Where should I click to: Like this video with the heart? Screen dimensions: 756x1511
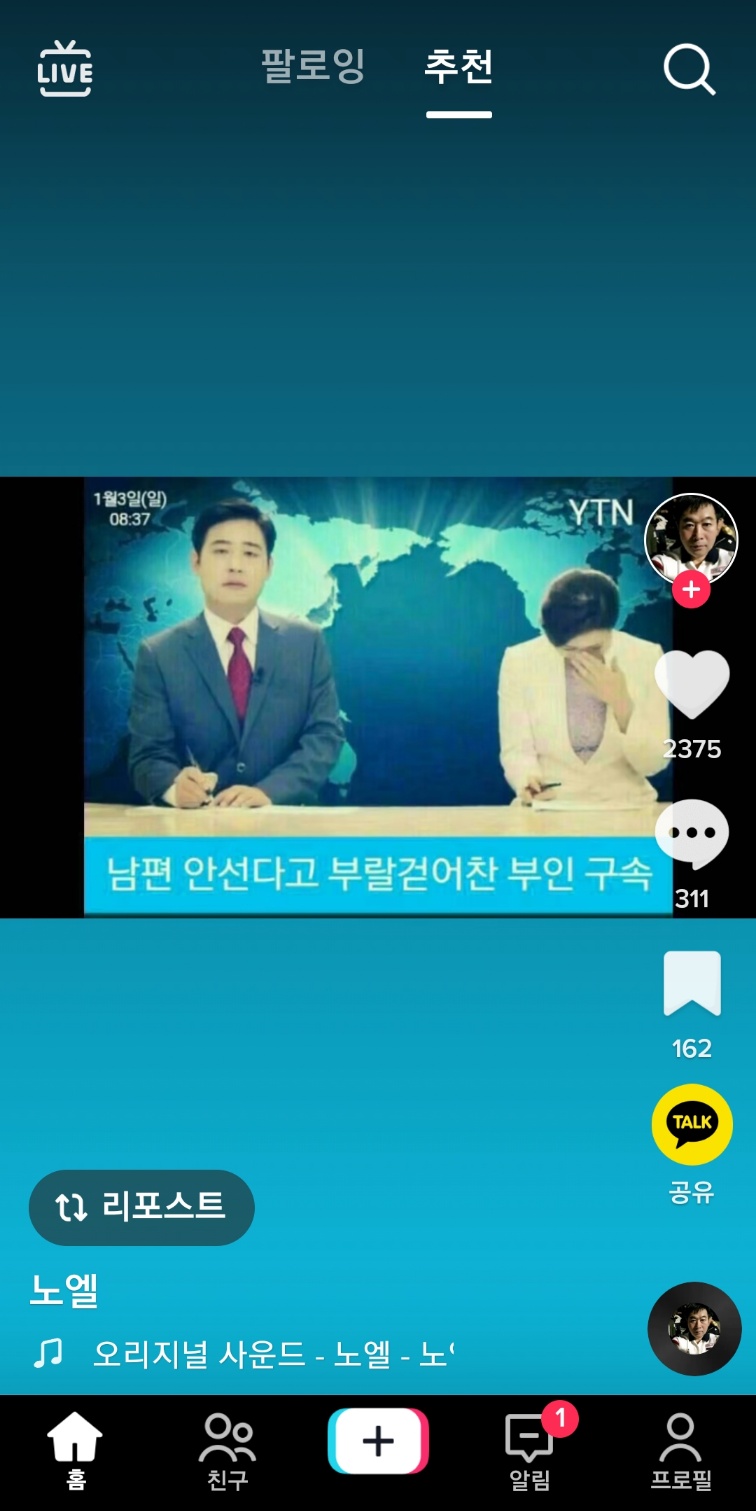click(x=692, y=684)
